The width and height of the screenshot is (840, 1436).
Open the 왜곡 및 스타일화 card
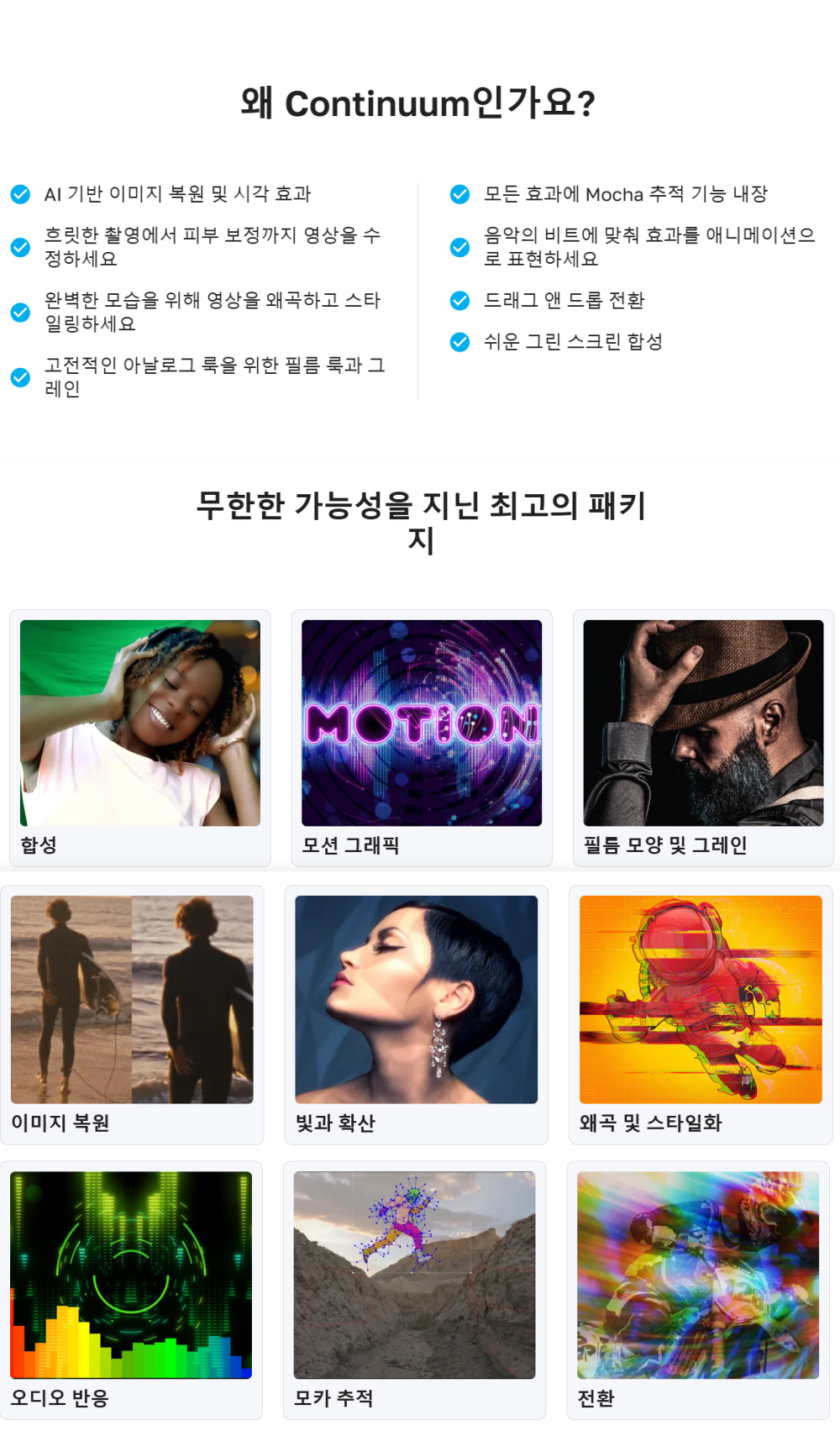pos(701,1013)
